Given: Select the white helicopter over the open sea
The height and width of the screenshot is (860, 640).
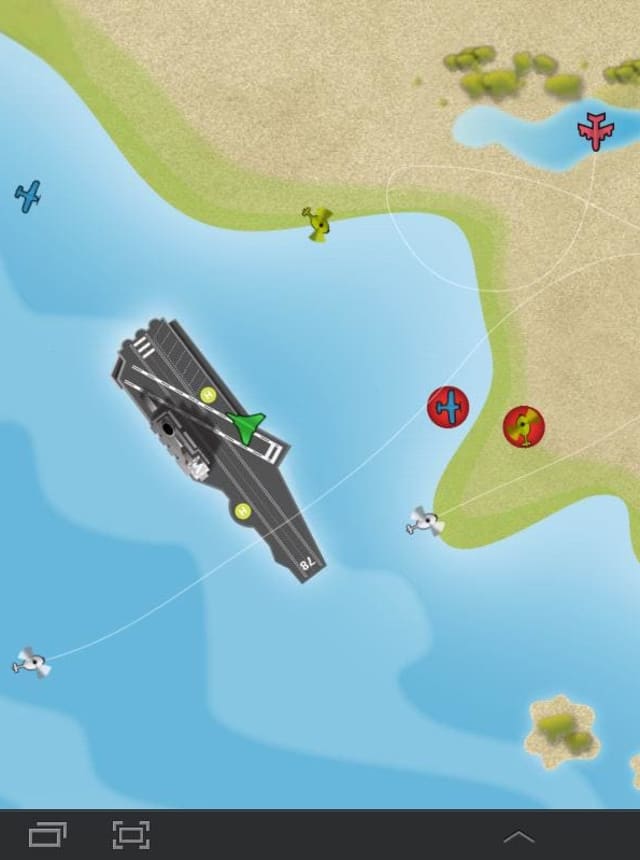Looking at the screenshot, I should pos(31,662).
